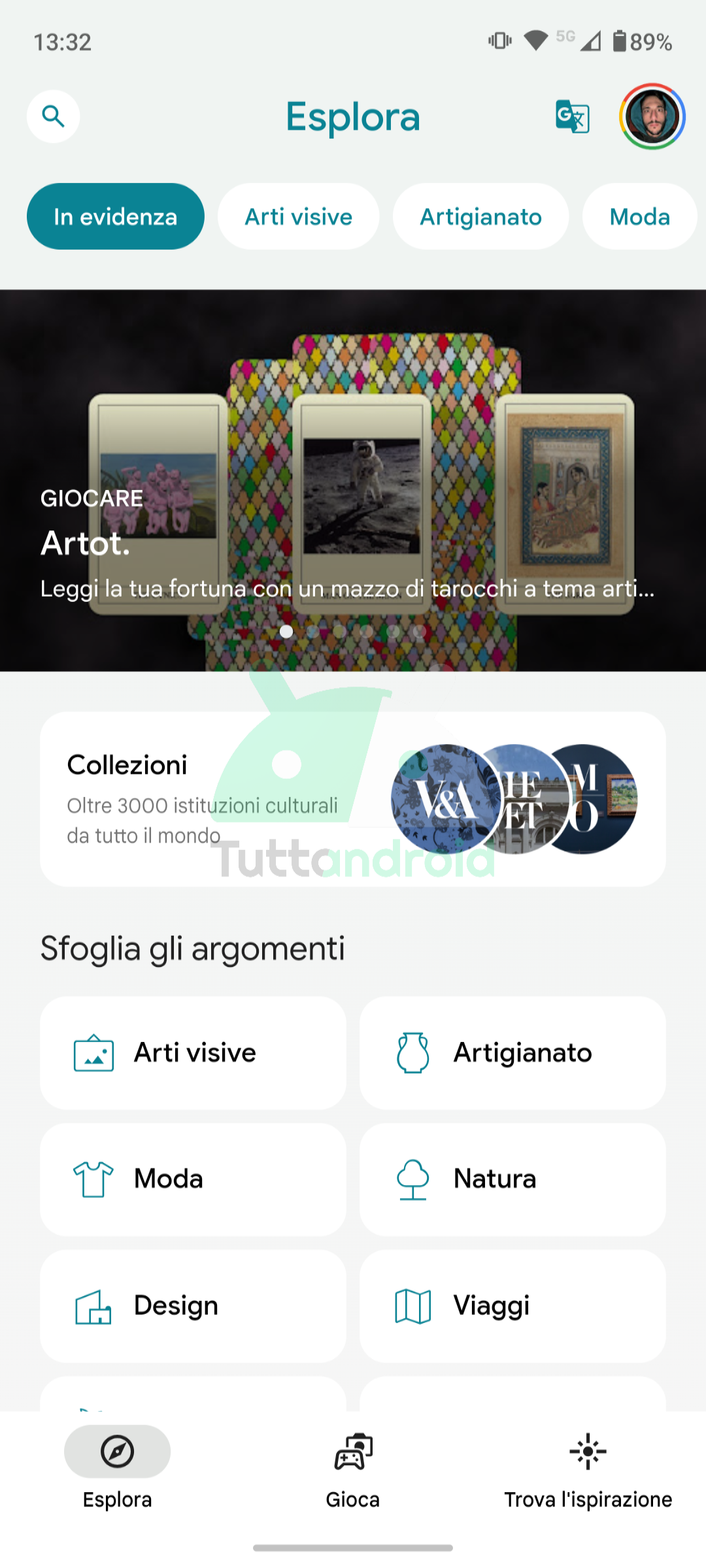Image resolution: width=706 pixels, height=1568 pixels.
Task: Select the In evidenza chip
Action: point(116,216)
